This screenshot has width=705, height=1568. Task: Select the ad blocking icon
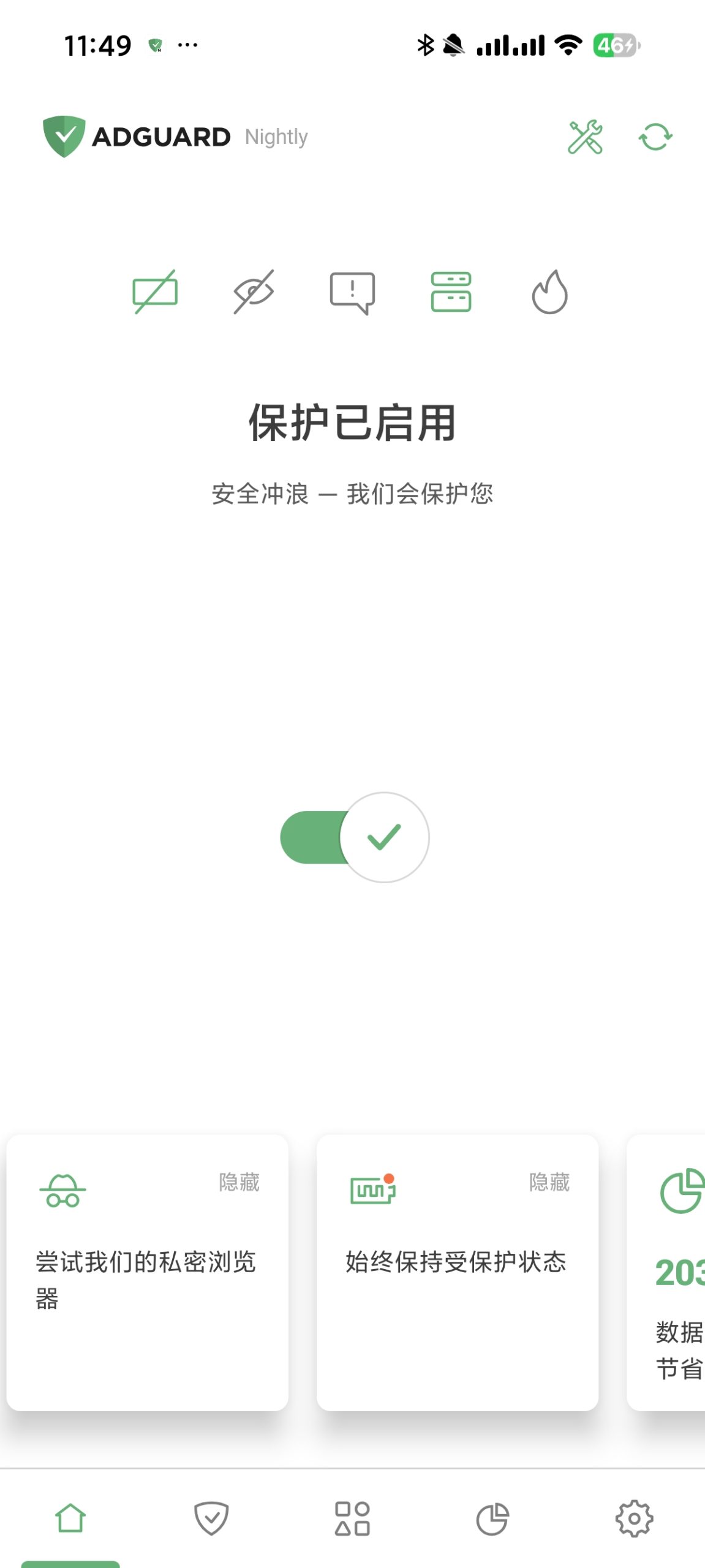tap(155, 292)
